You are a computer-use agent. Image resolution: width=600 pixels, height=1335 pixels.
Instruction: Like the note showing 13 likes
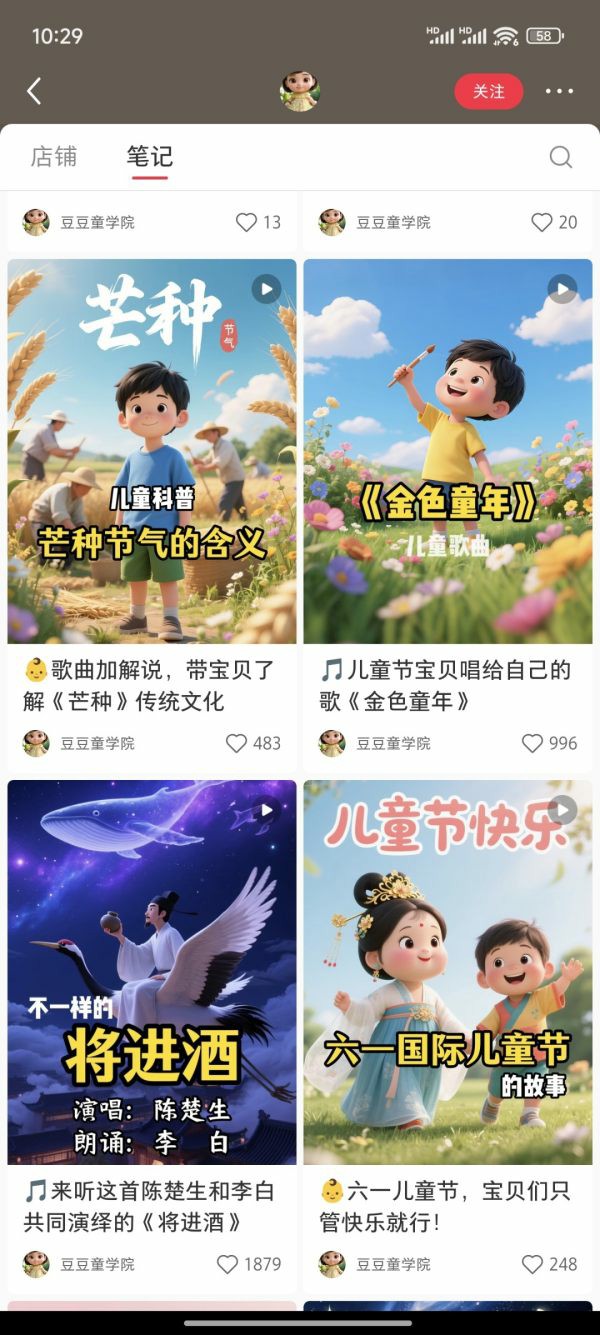tap(246, 222)
